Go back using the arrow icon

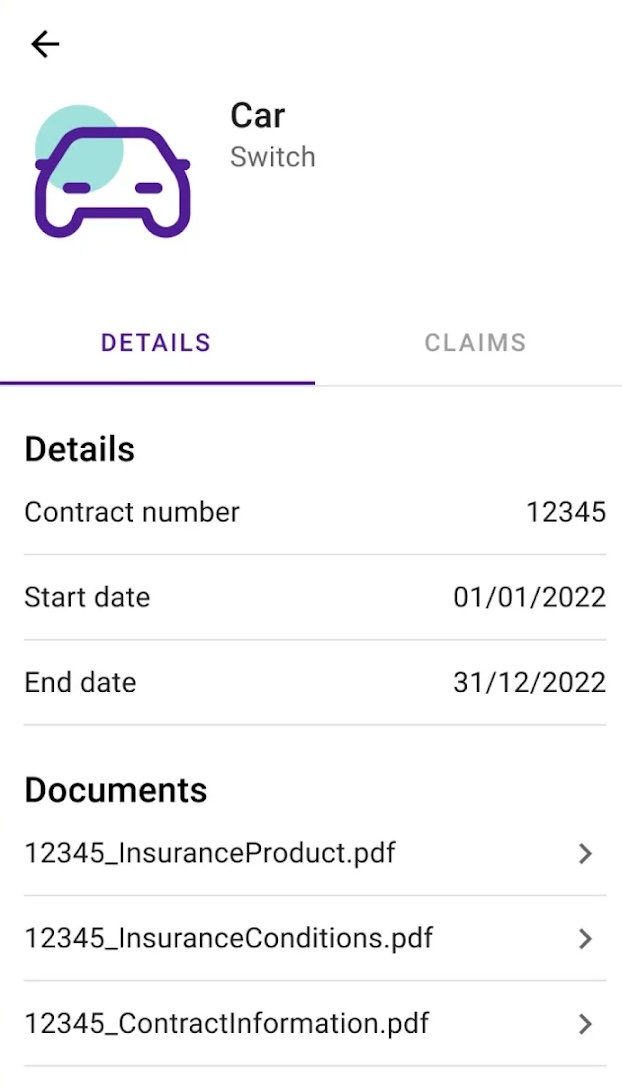45,44
